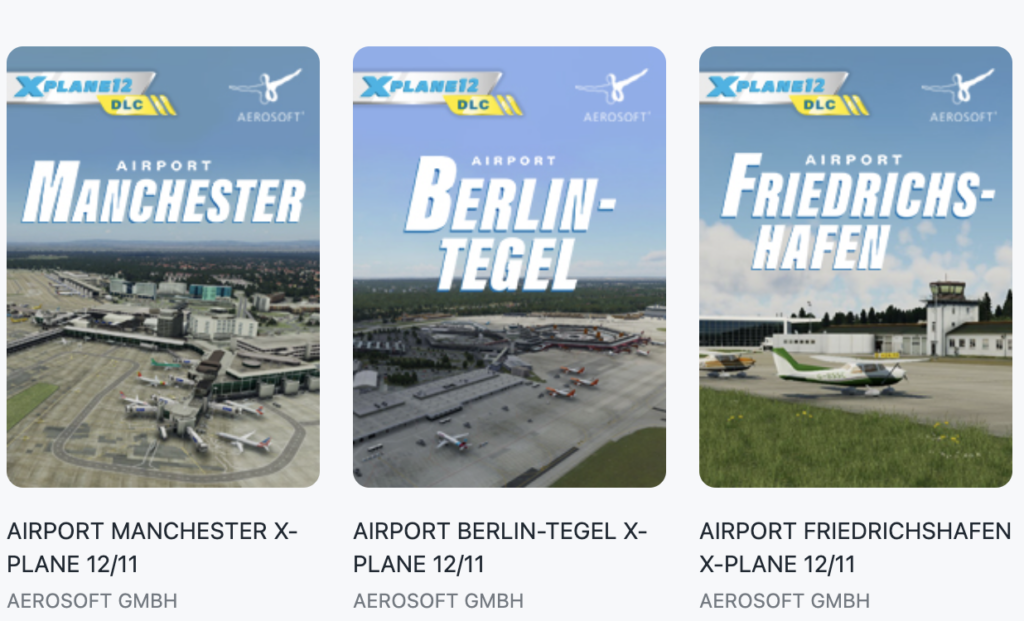Open the Airport Friedrichshafen product card
The height and width of the screenshot is (621, 1024).
[x=855, y=267]
